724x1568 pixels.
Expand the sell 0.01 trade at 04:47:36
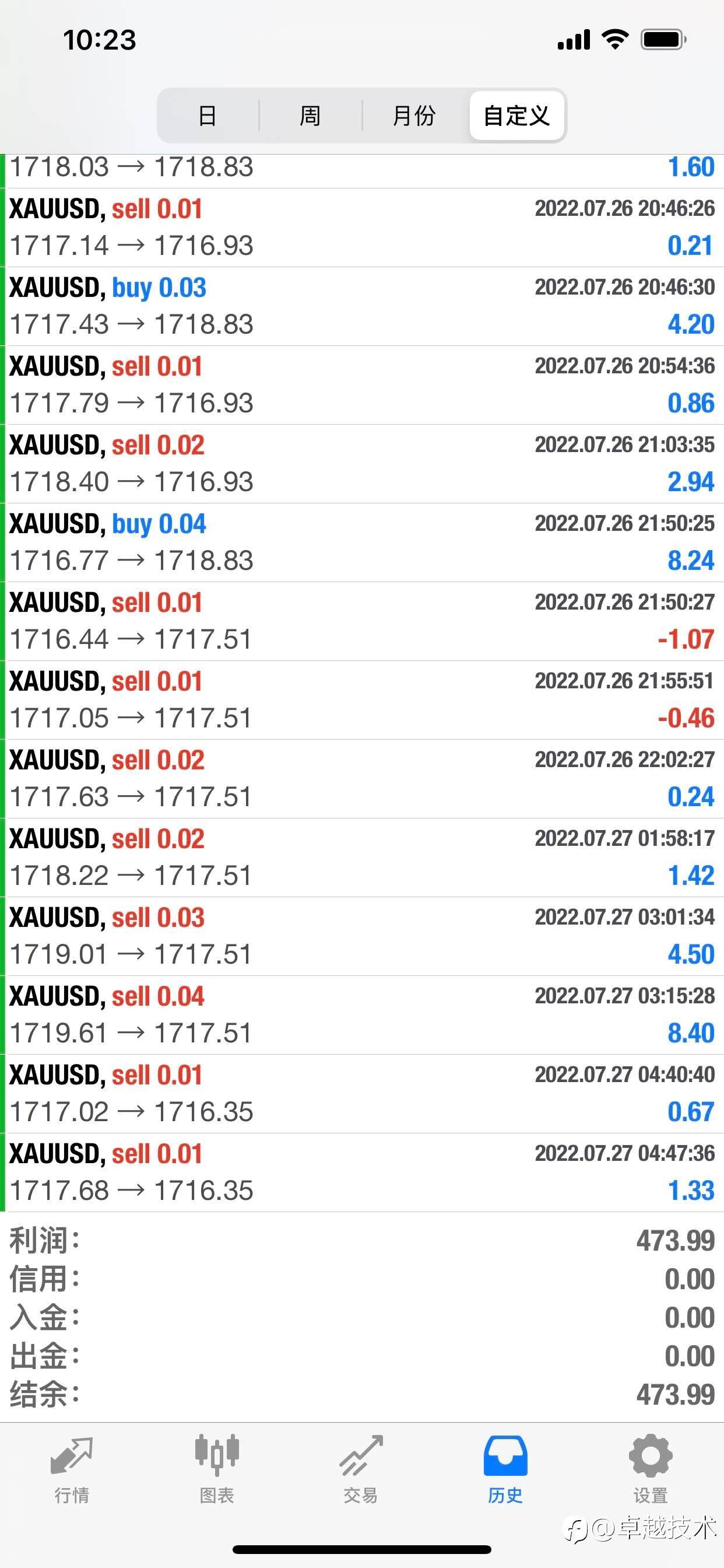coord(362,1172)
